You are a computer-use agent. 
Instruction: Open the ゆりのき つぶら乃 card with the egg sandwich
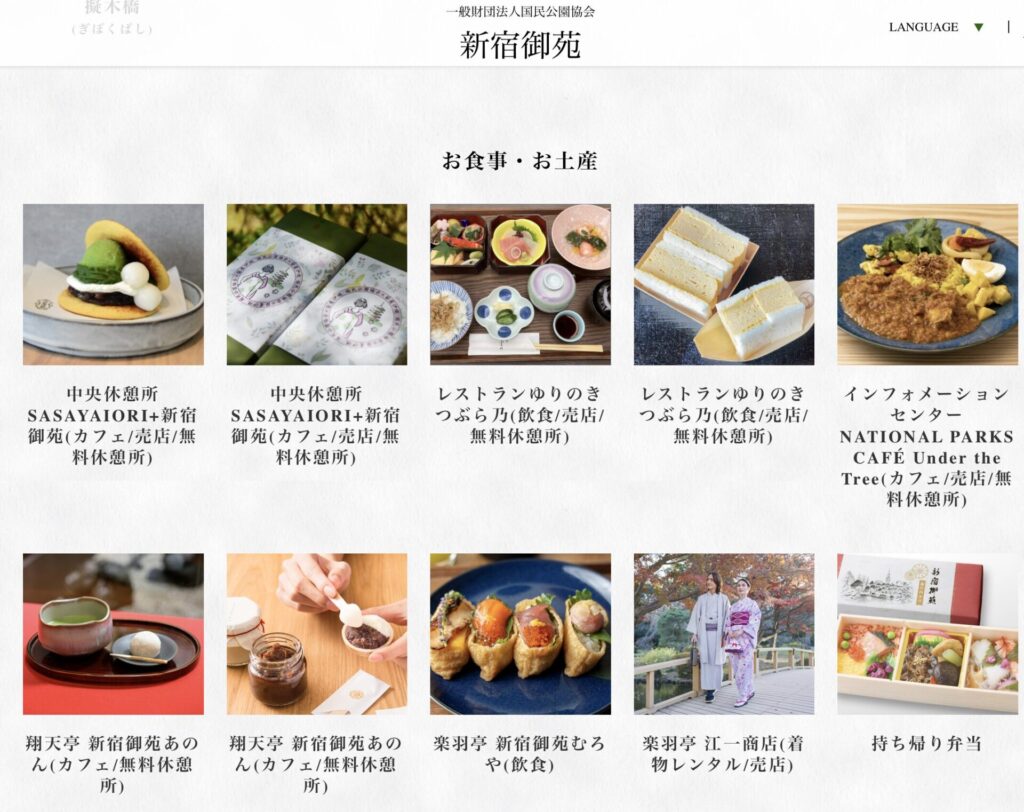tap(723, 285)
